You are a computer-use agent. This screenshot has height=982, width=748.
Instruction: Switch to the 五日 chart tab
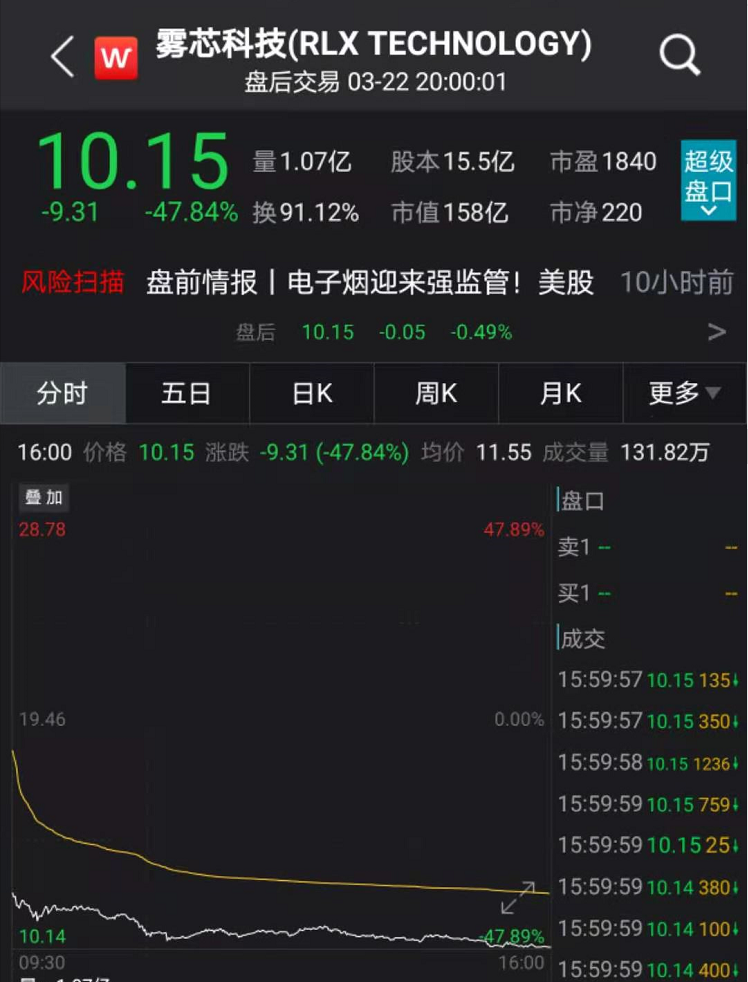(186, 393)
